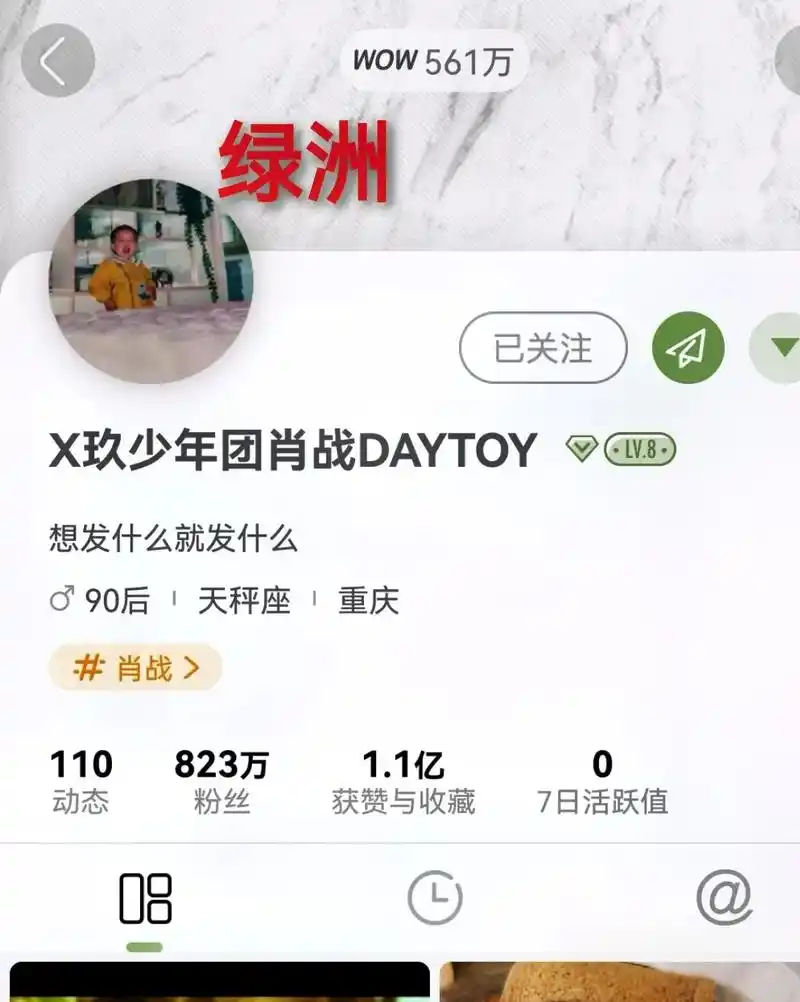Click the diamond verification icon beside username
Image resolution: width=800 pixels, height=1002 pixels.
click(x=582, y=451)
